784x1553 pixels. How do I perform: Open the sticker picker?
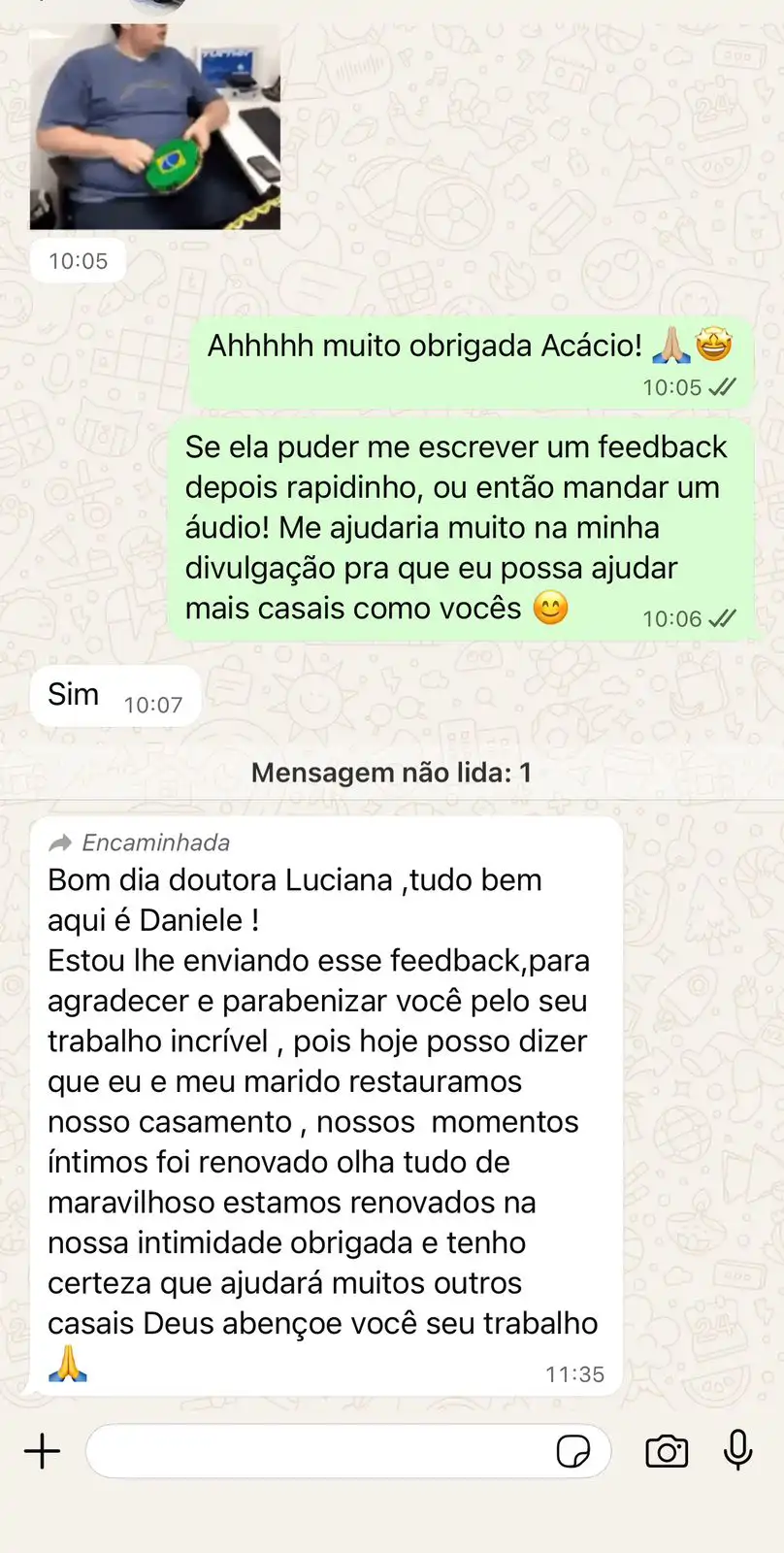tap(572, 1452)
